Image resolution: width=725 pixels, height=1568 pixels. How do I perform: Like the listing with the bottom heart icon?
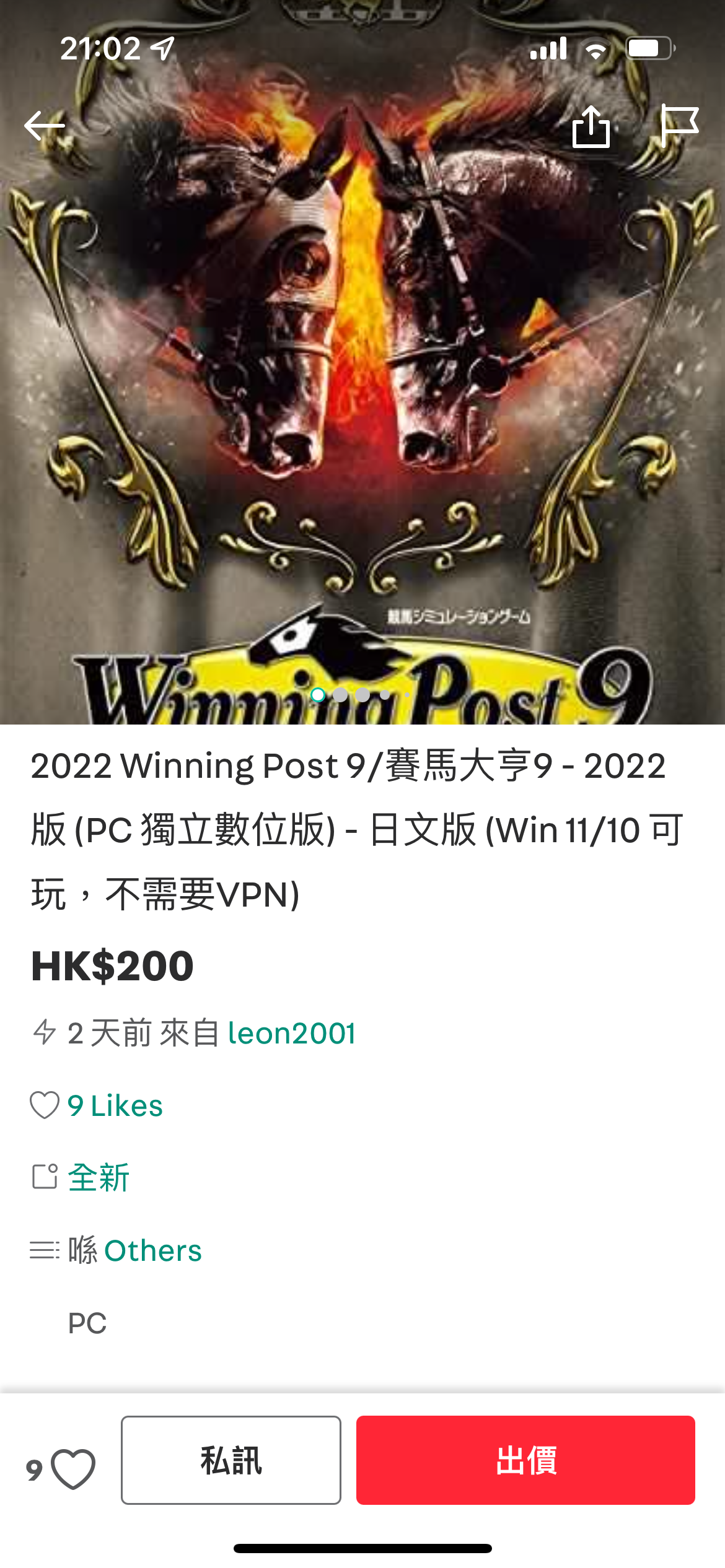click(x=72, y=1469)
